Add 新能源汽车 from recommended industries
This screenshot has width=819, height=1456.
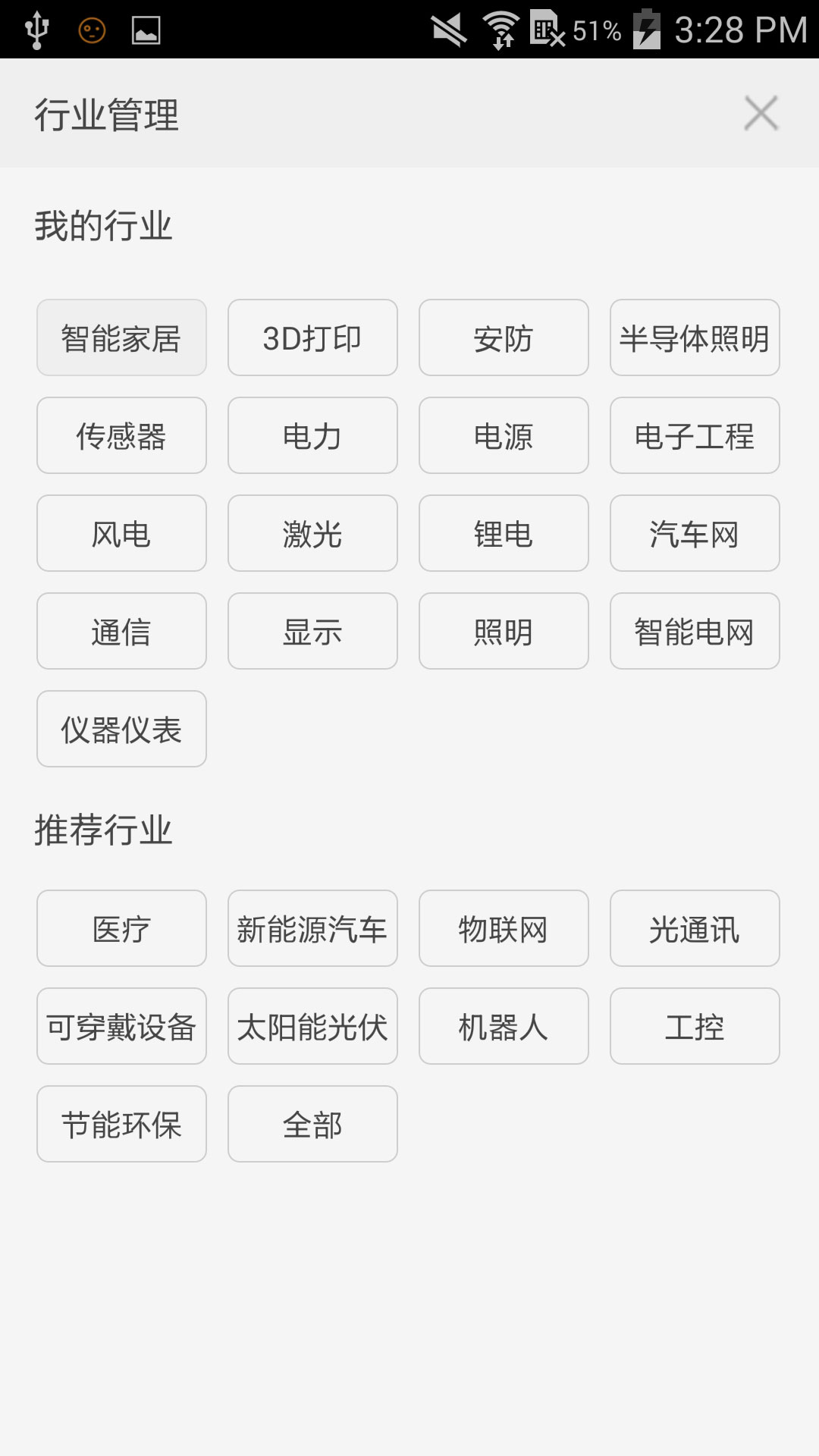click(312, 928)
